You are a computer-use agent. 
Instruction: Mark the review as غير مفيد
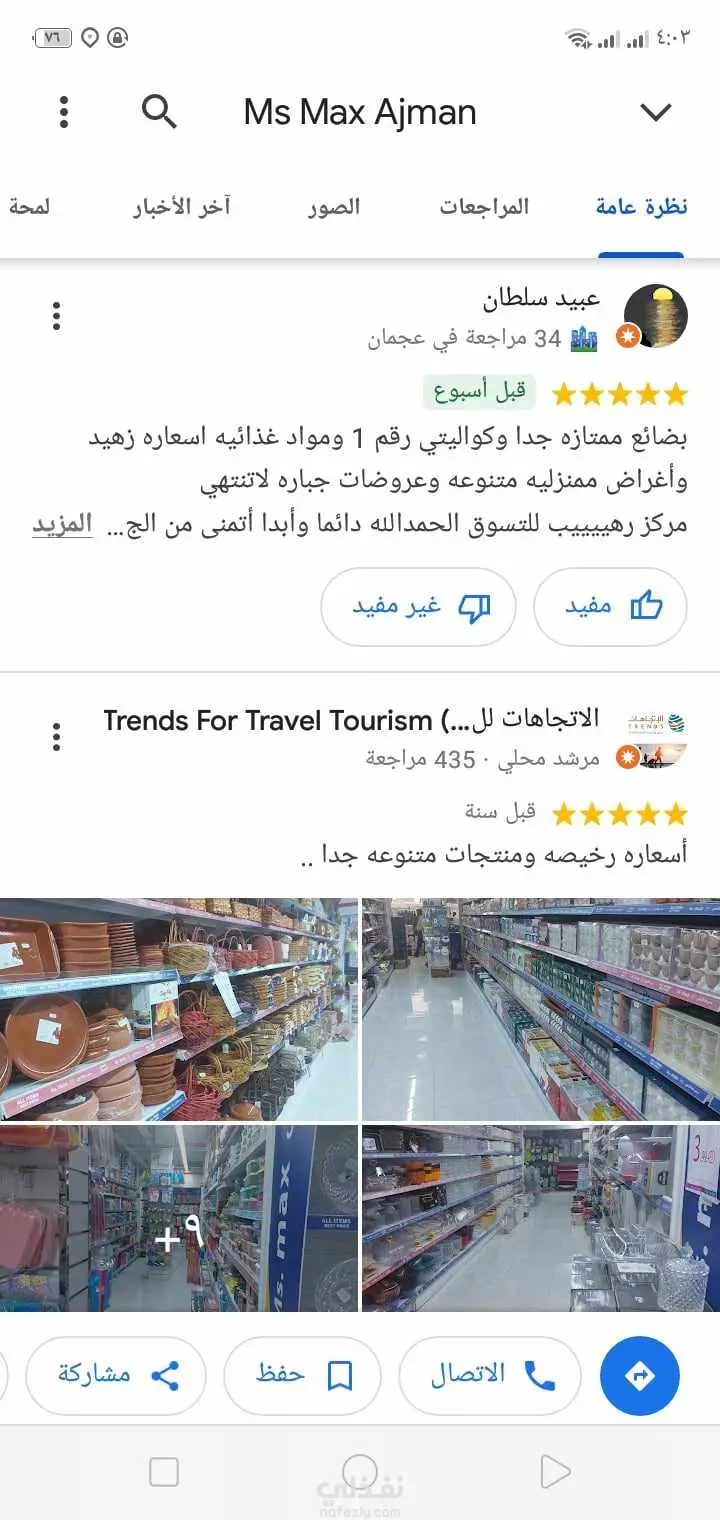pyautogui.click(x=418, y=607)
